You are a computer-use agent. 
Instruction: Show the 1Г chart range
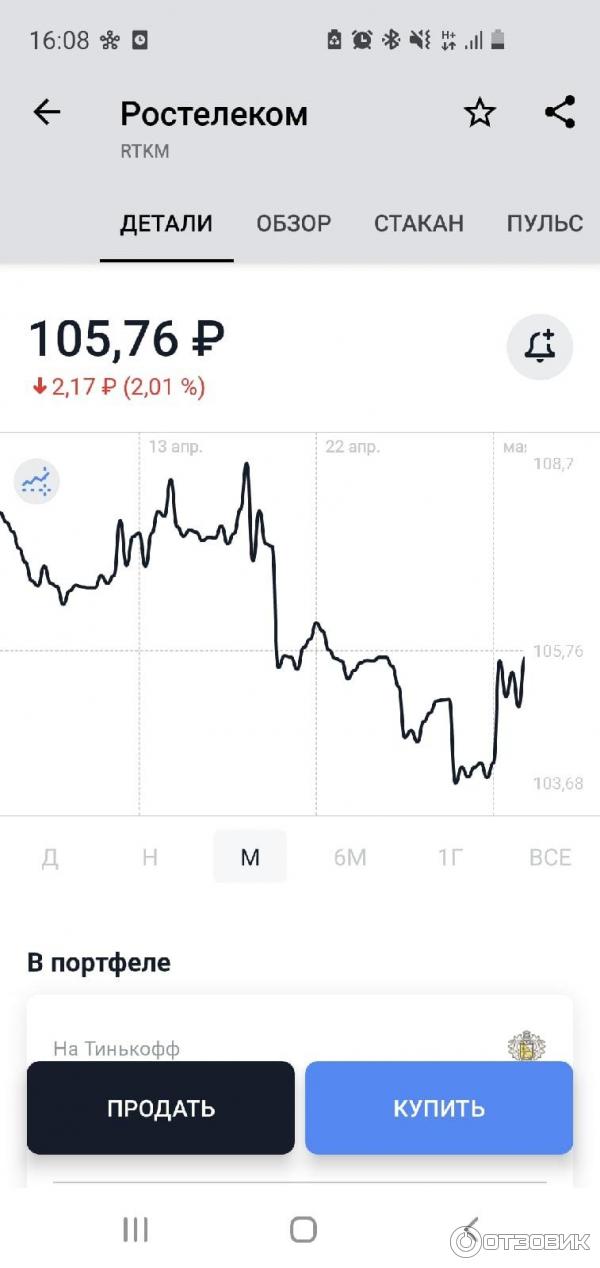click(450, 858)
